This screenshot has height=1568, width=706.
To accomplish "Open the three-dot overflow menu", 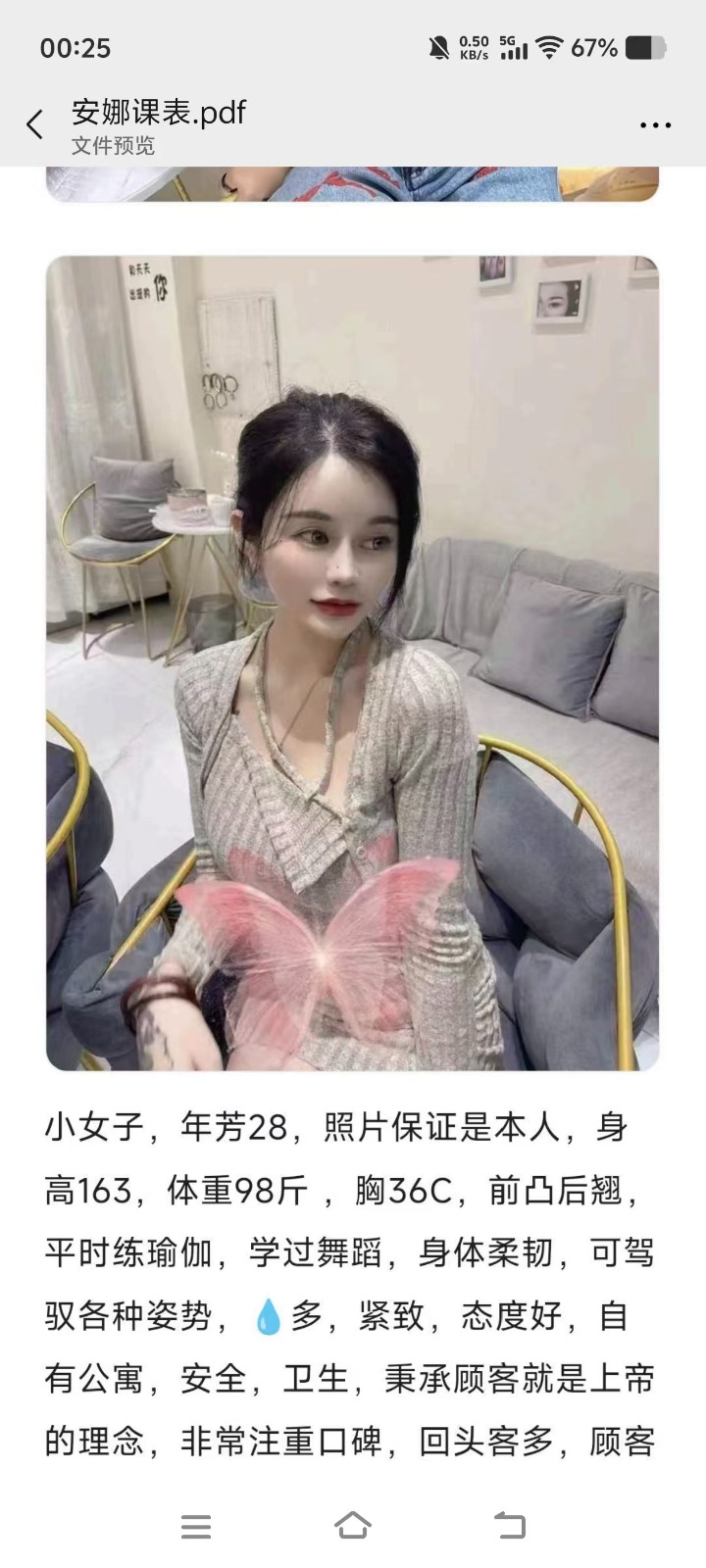I will 655,125.
